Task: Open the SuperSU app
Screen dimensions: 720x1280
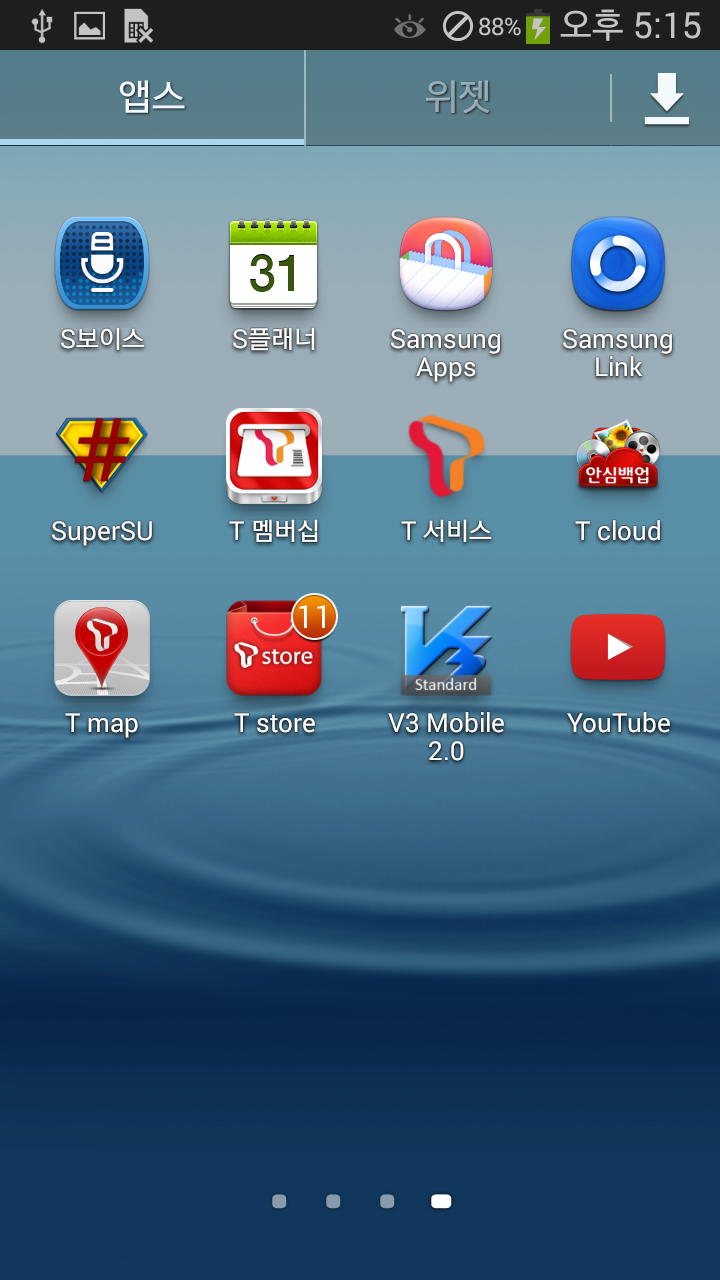Action: 102,457
